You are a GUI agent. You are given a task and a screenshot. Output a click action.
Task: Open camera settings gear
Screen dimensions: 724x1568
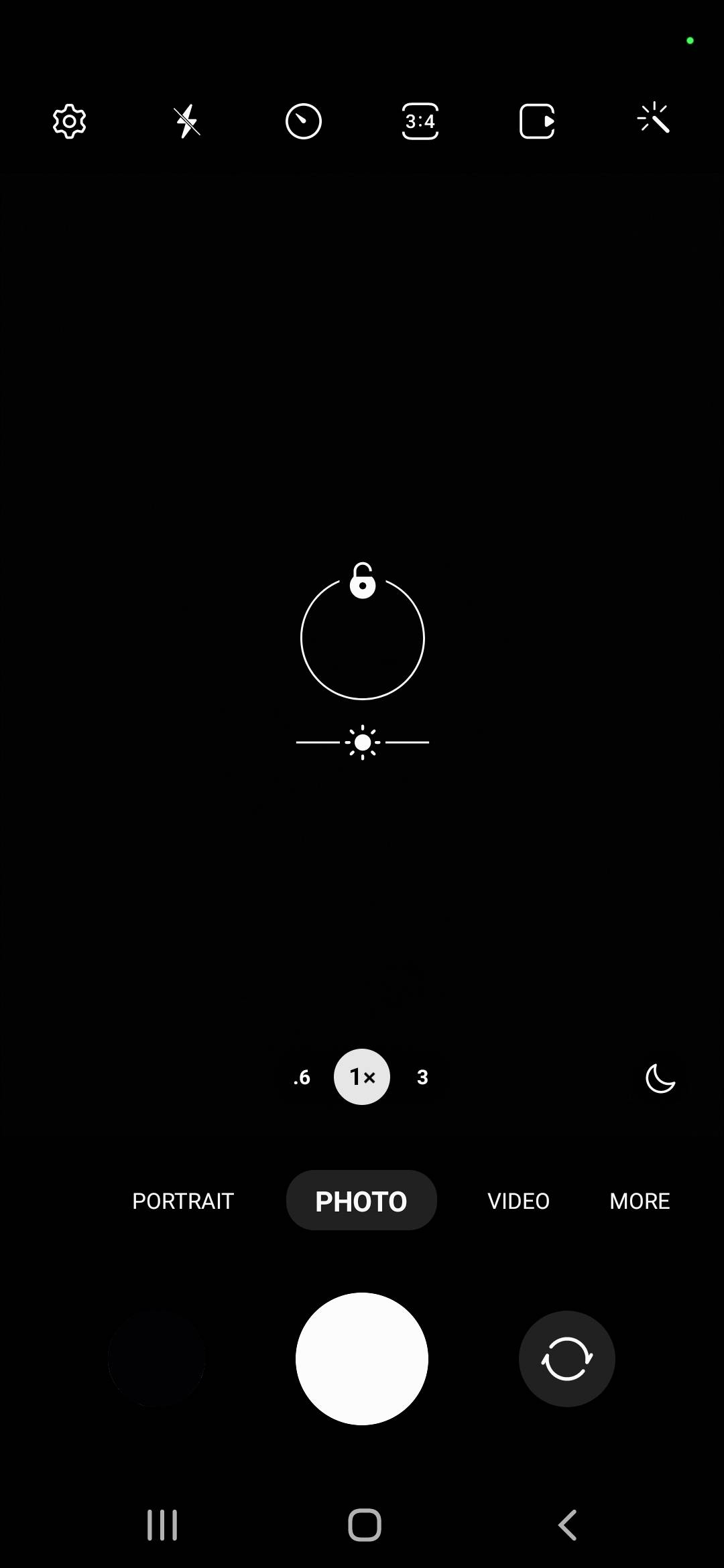70,121
